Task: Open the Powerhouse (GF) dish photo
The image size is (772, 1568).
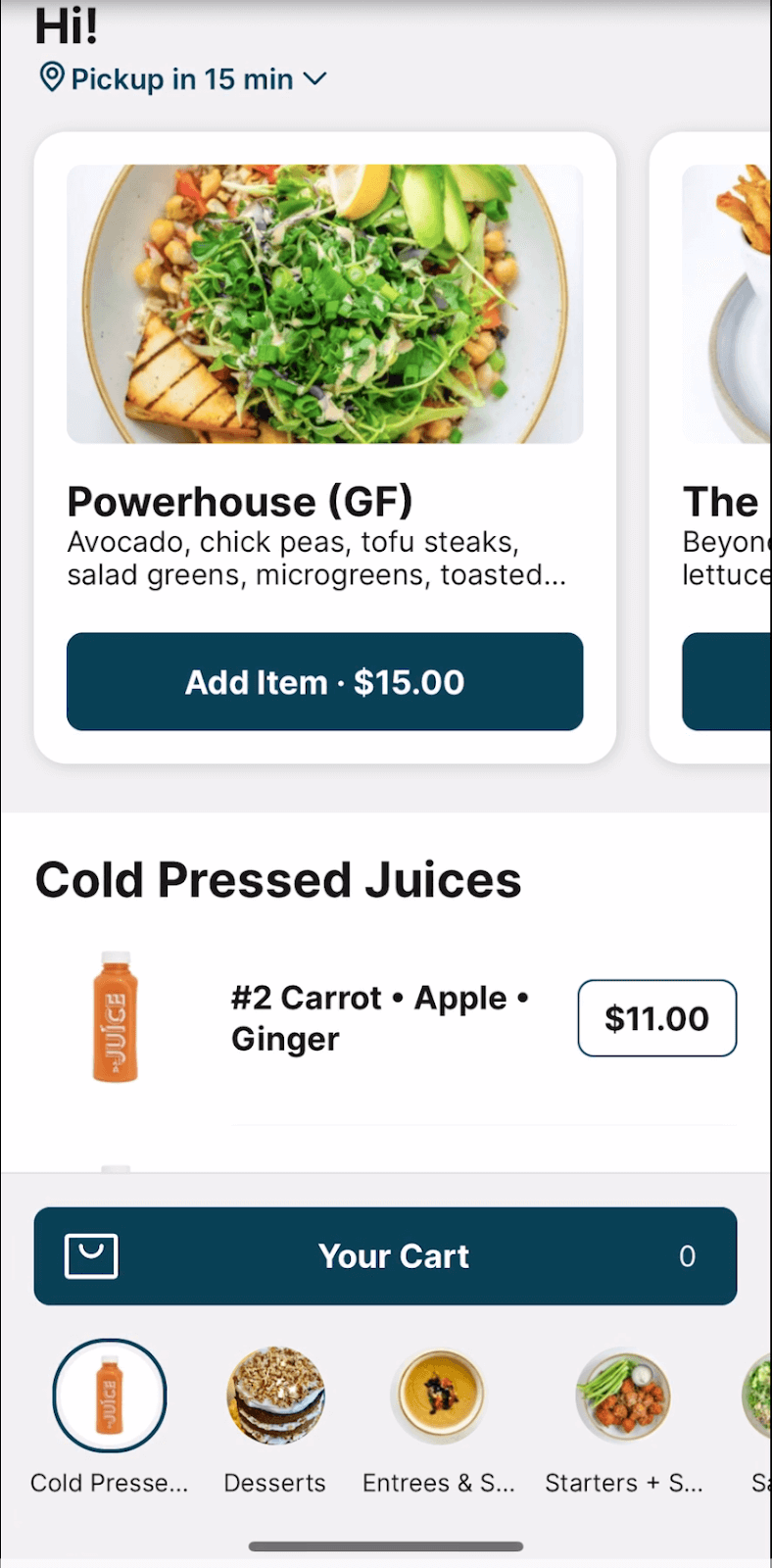Action: click(x=324, y=304)
